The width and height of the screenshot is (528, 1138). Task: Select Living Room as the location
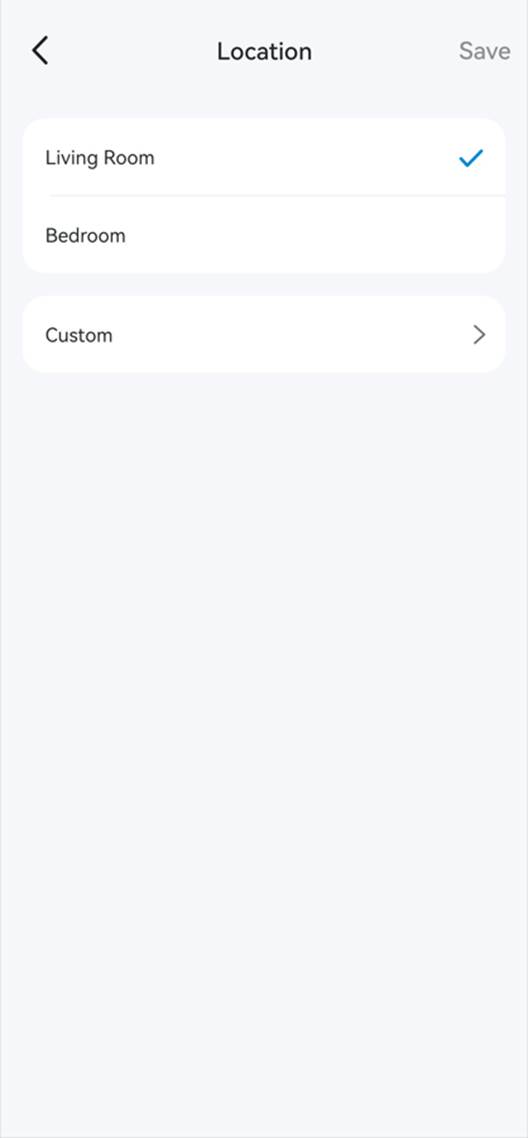[264, 157]
